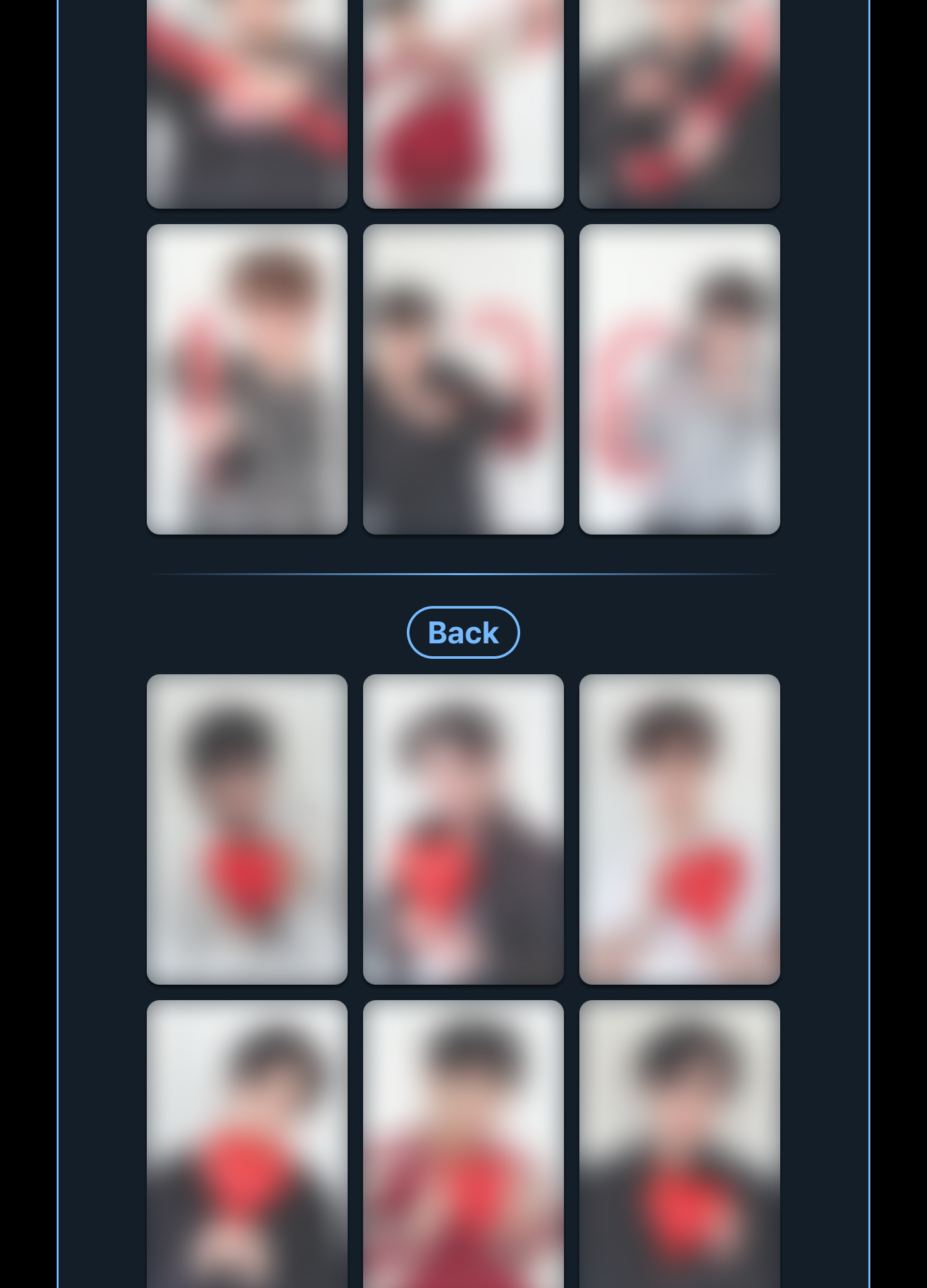Open the heart card with light grey top
Viewport: 927px width, 1288px height.
(247, 829)
